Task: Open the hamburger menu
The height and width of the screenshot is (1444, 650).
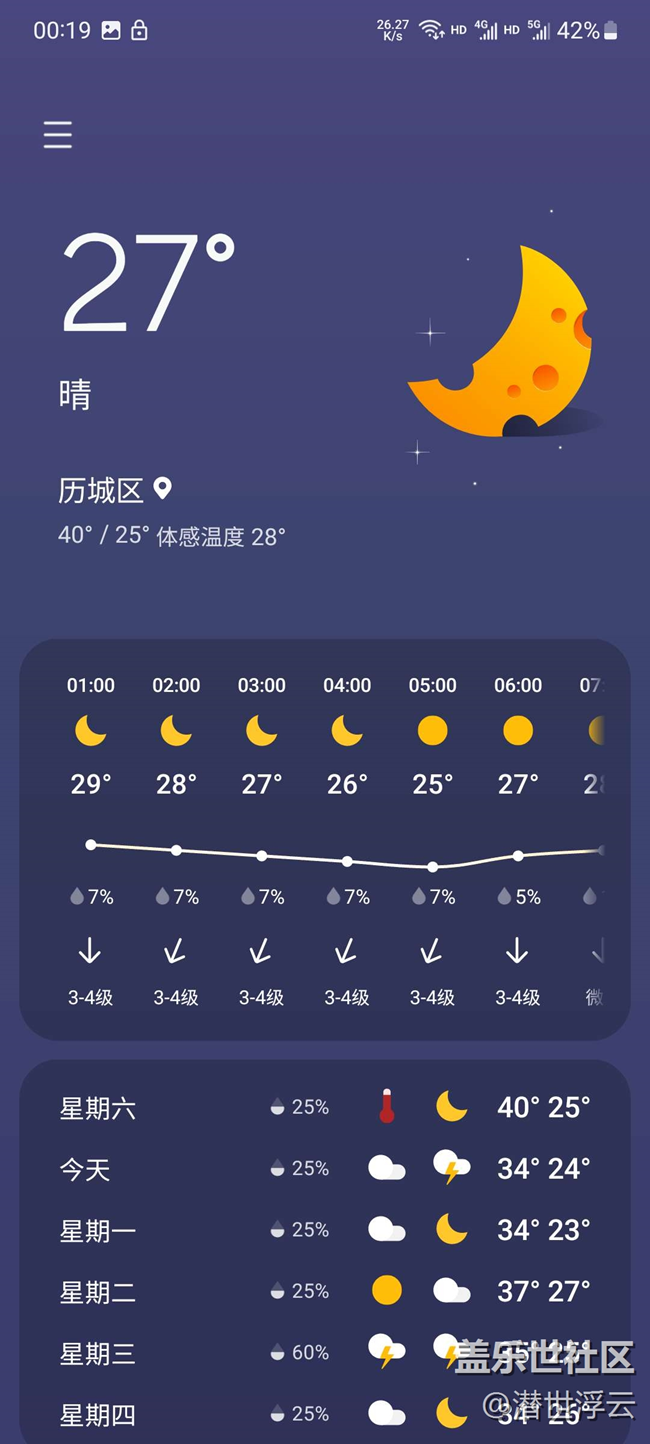Action: pyautogui.click(x=58, y=135)
